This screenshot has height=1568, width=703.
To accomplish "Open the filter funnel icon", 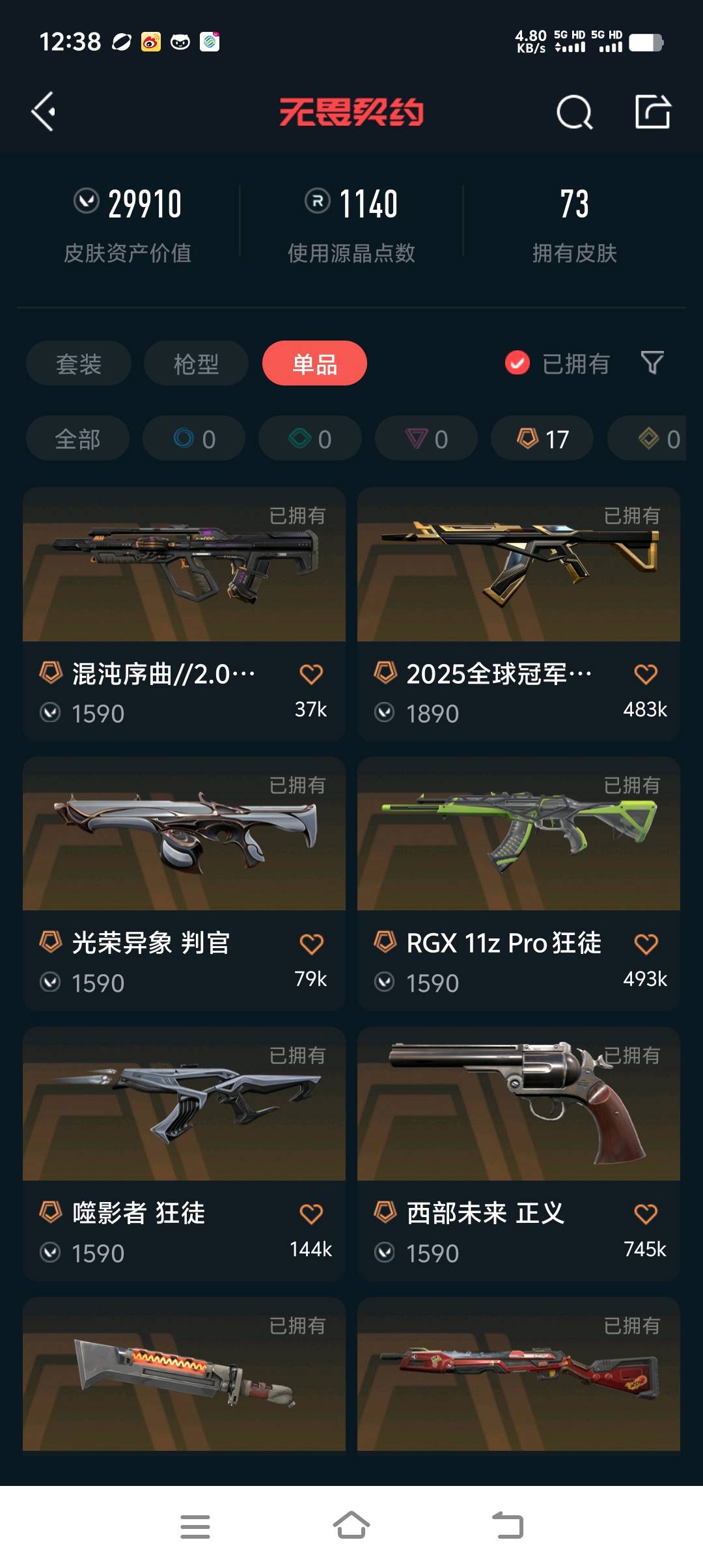I will [x=652, y=363].
